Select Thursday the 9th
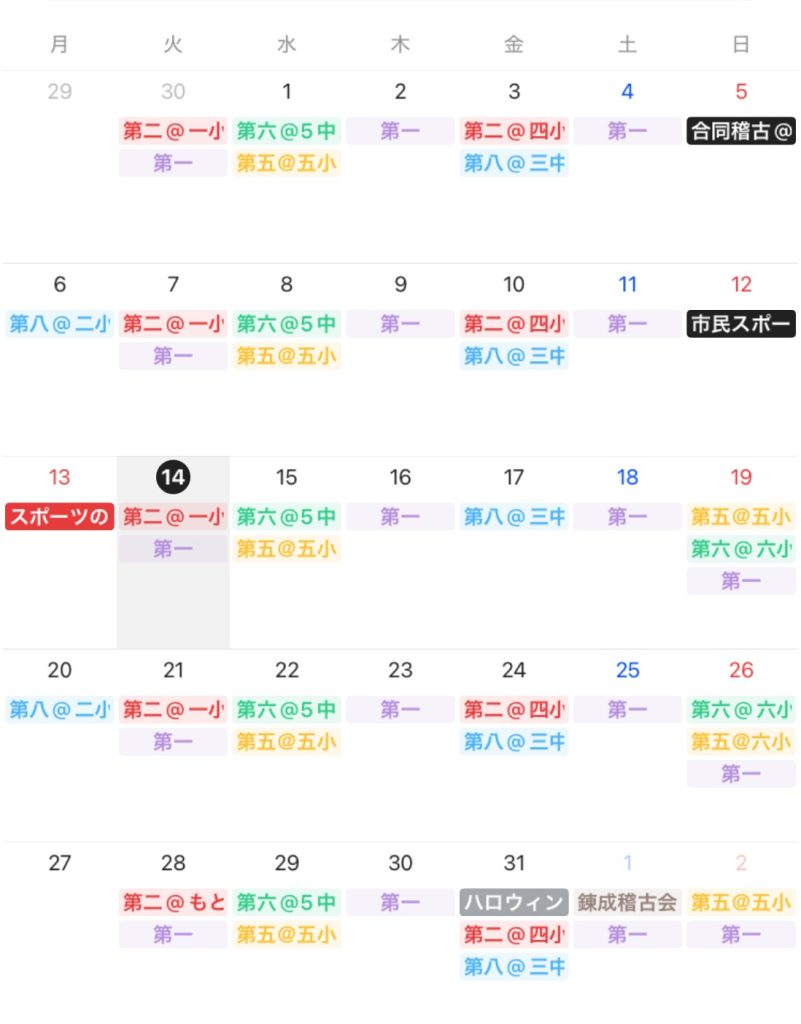The height and width of the screenshot is (1024, 801). tap(400, 285)
